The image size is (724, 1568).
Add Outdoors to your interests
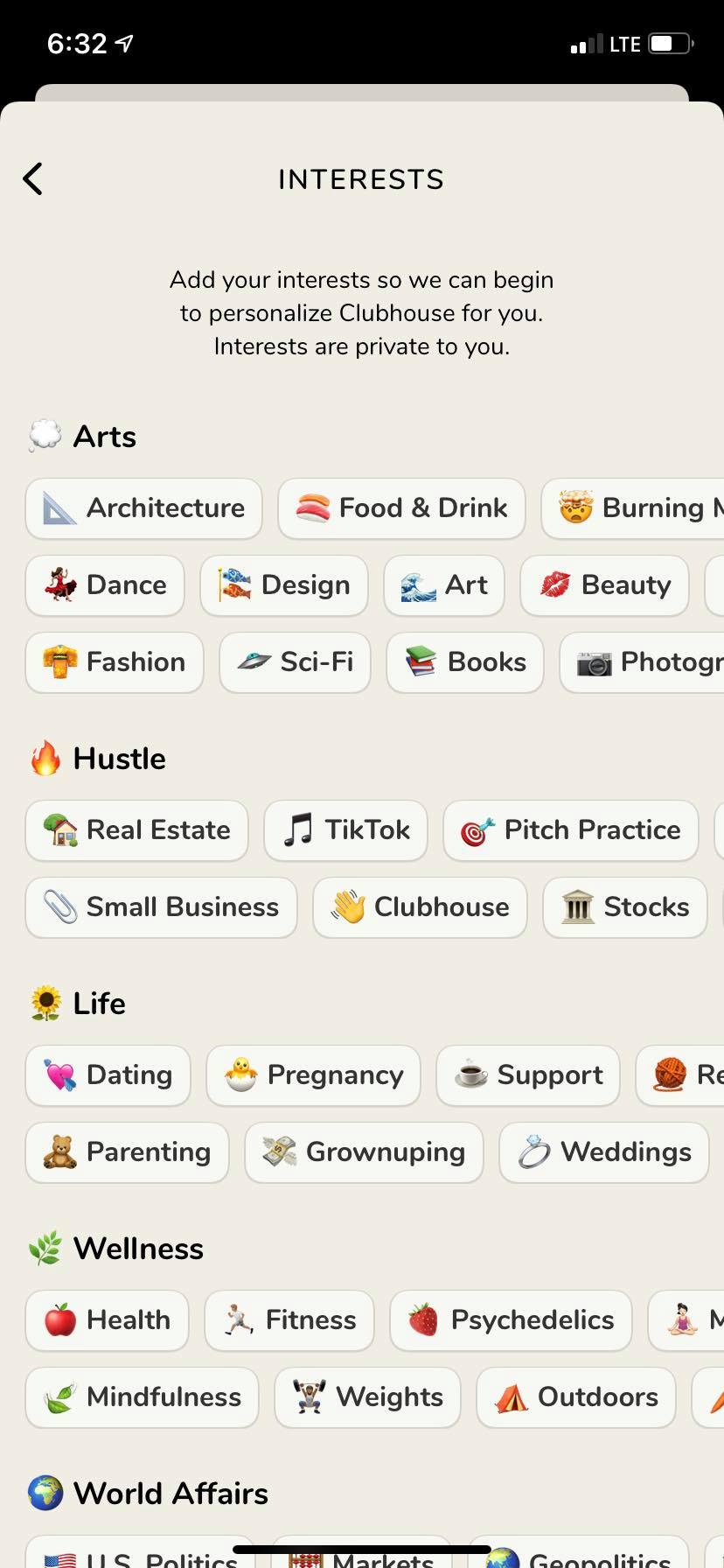[577, 1397]
